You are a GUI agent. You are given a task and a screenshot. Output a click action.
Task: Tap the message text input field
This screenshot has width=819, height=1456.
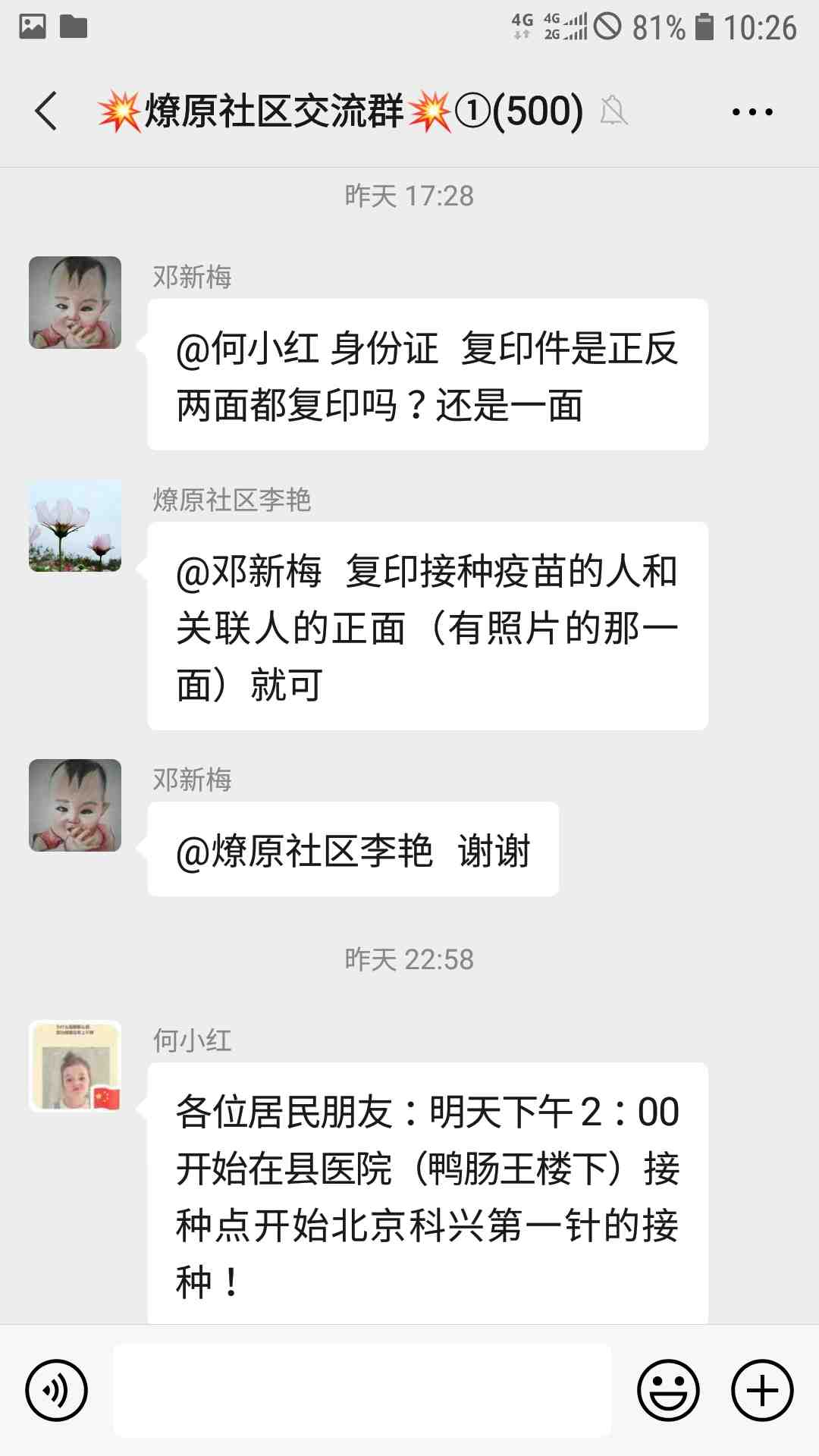coord(362,1390)
